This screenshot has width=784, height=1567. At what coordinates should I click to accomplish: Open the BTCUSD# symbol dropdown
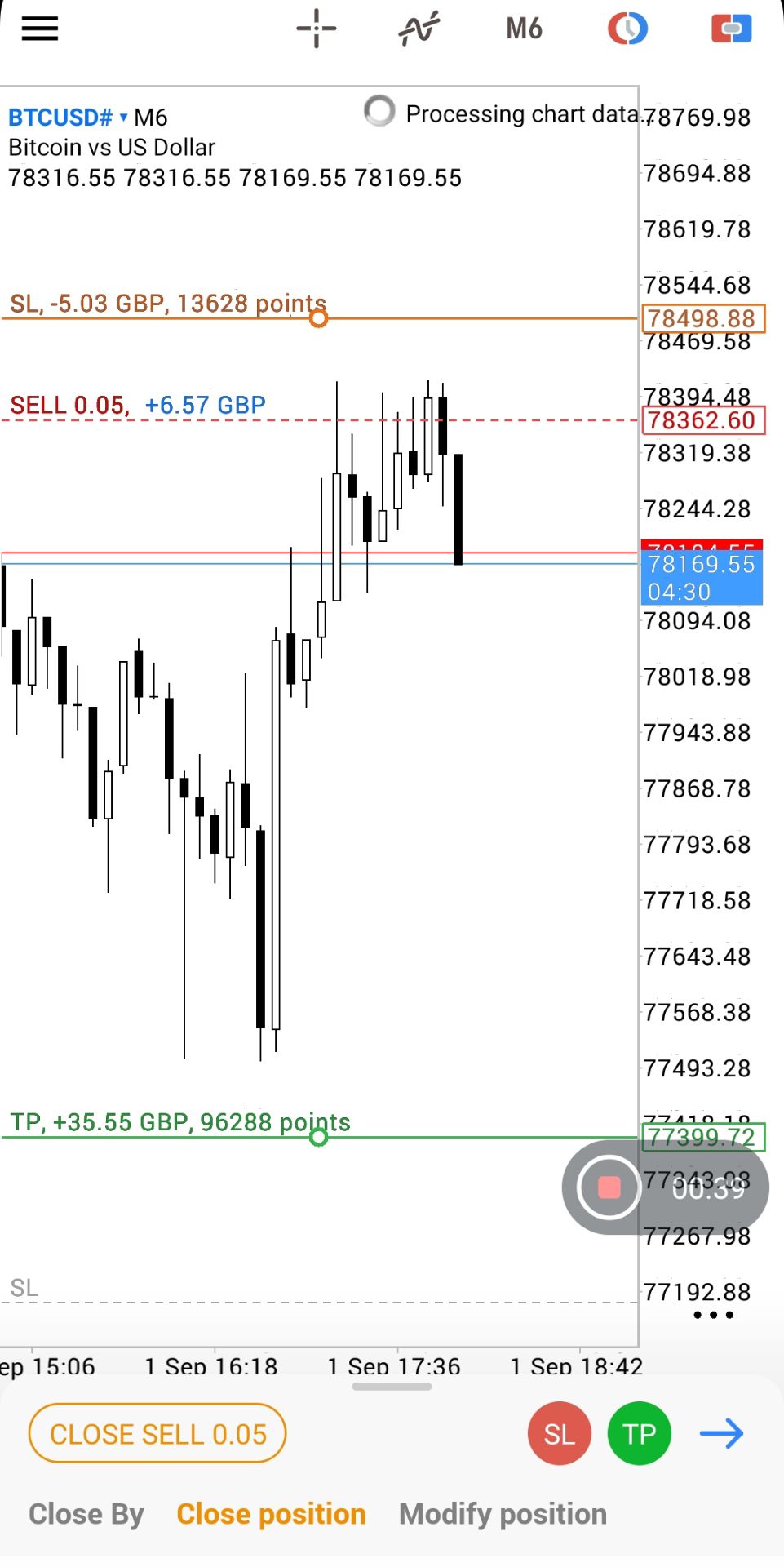[x=69, y=118]
